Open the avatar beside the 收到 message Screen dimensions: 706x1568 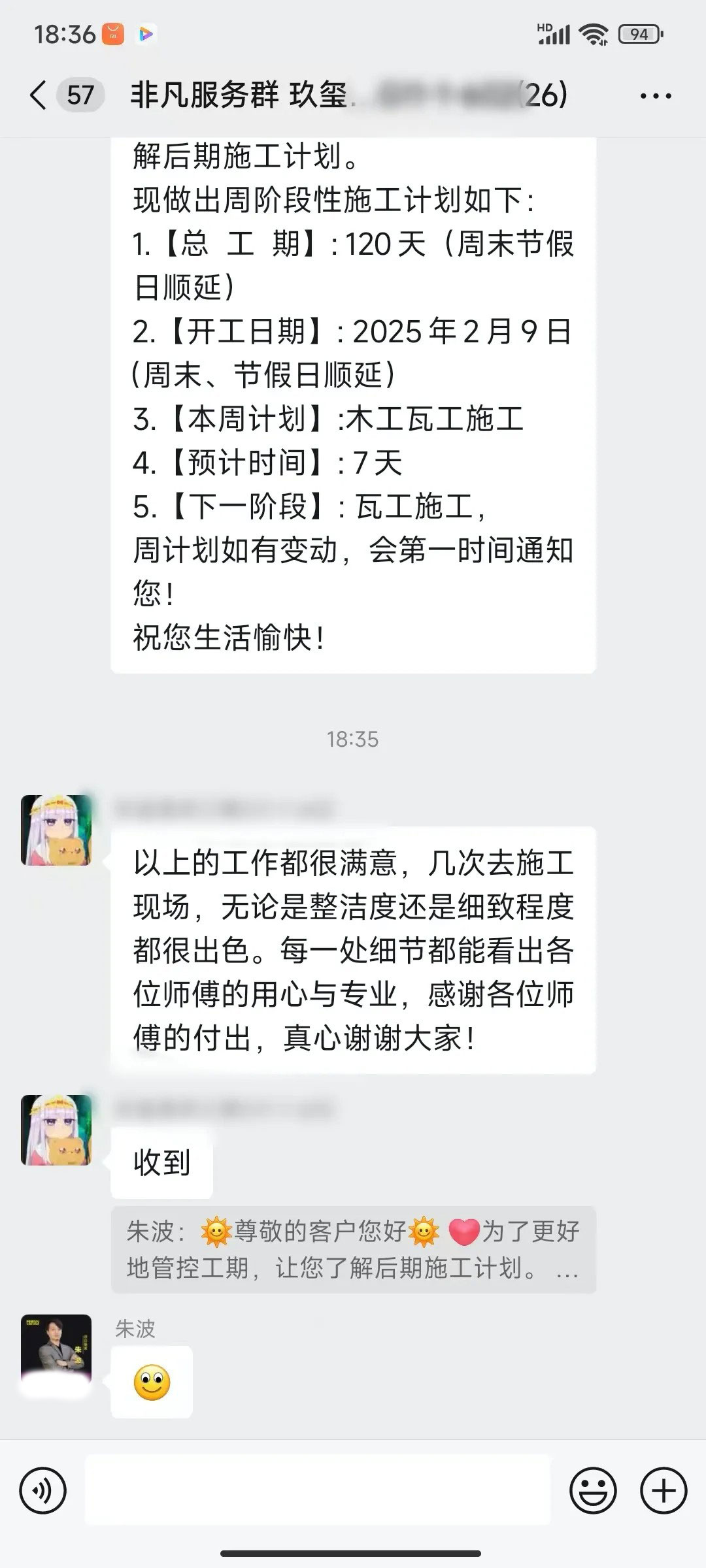(56, 1130)
